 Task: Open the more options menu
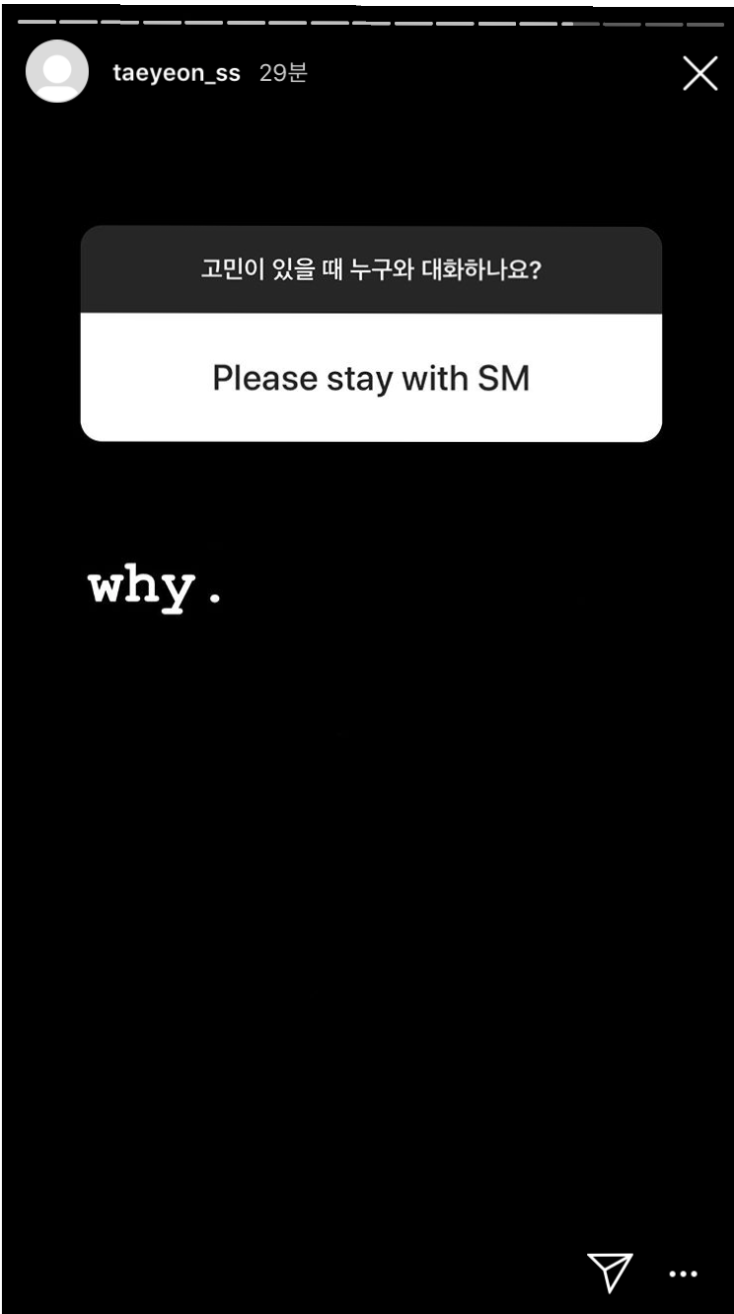pyautogui.click(x=683, y=1274)
